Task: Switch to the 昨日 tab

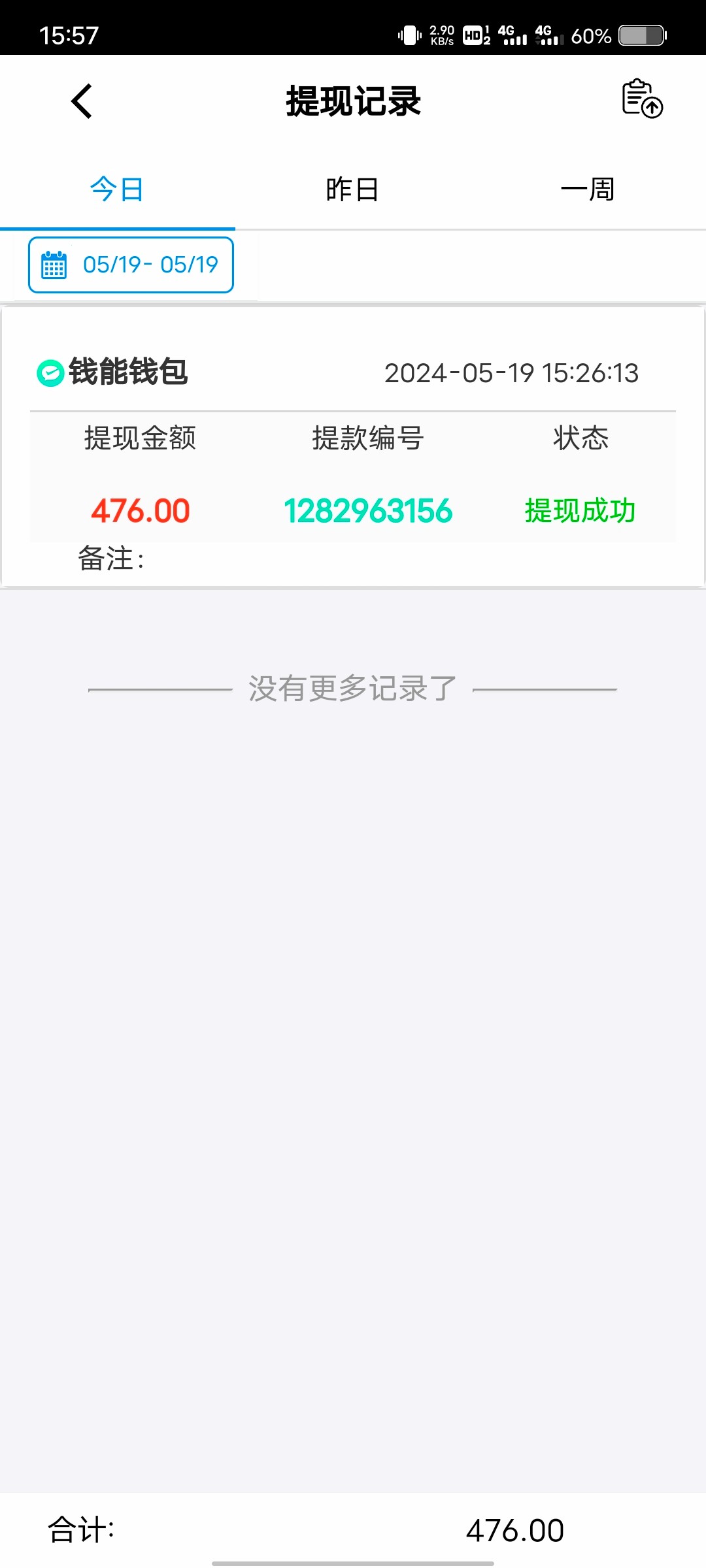Action: (353, 189)
